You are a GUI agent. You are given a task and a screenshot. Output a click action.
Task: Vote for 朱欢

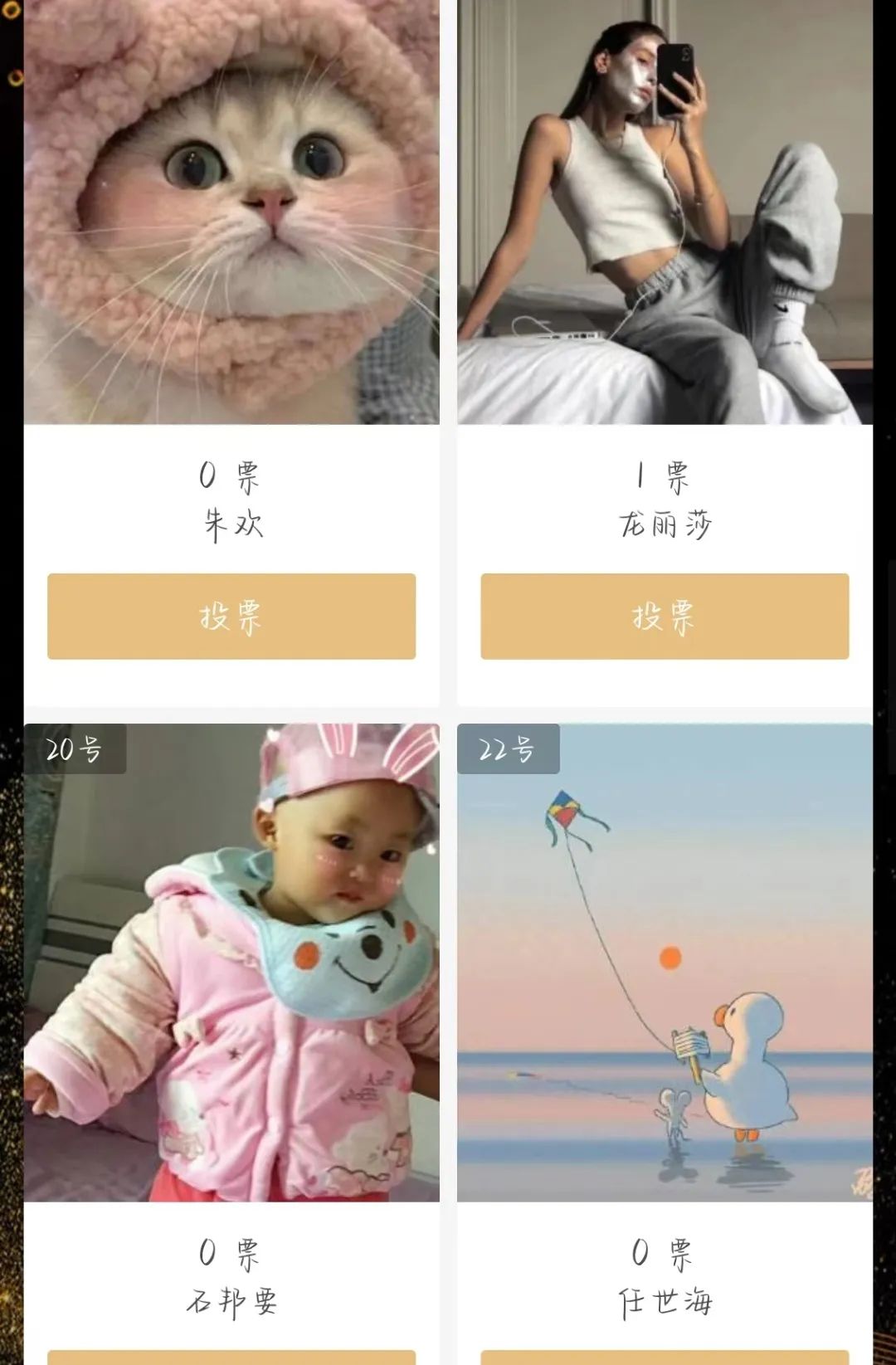click(x=231, y=617)
